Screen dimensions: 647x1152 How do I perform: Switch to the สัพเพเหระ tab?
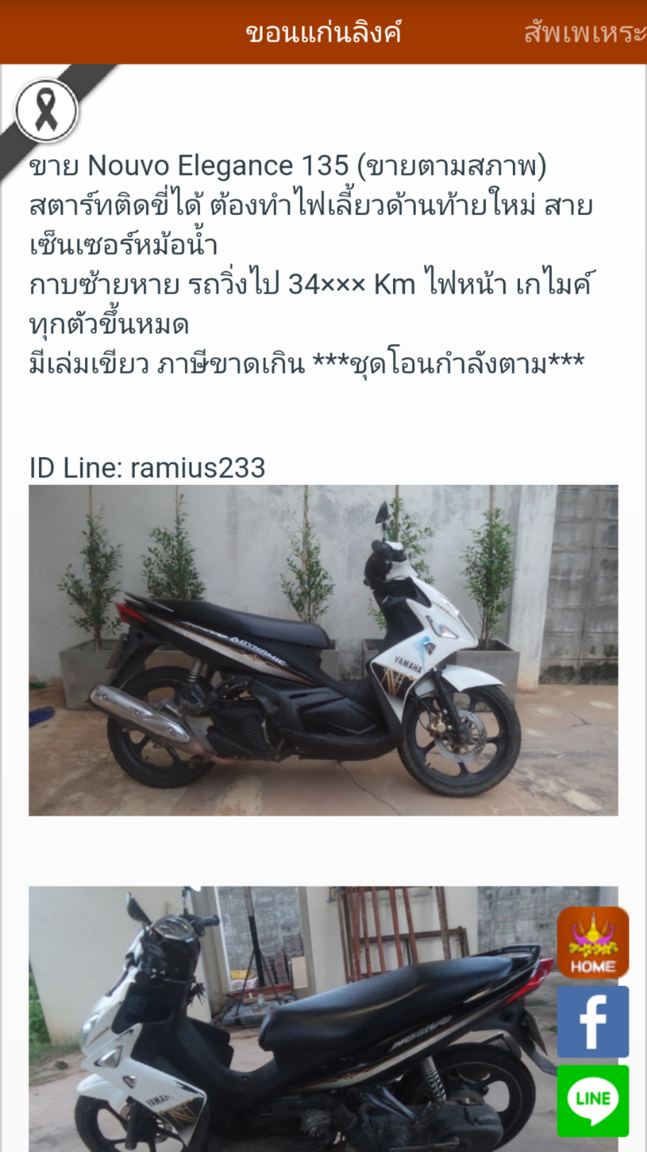tap(585, 33)
